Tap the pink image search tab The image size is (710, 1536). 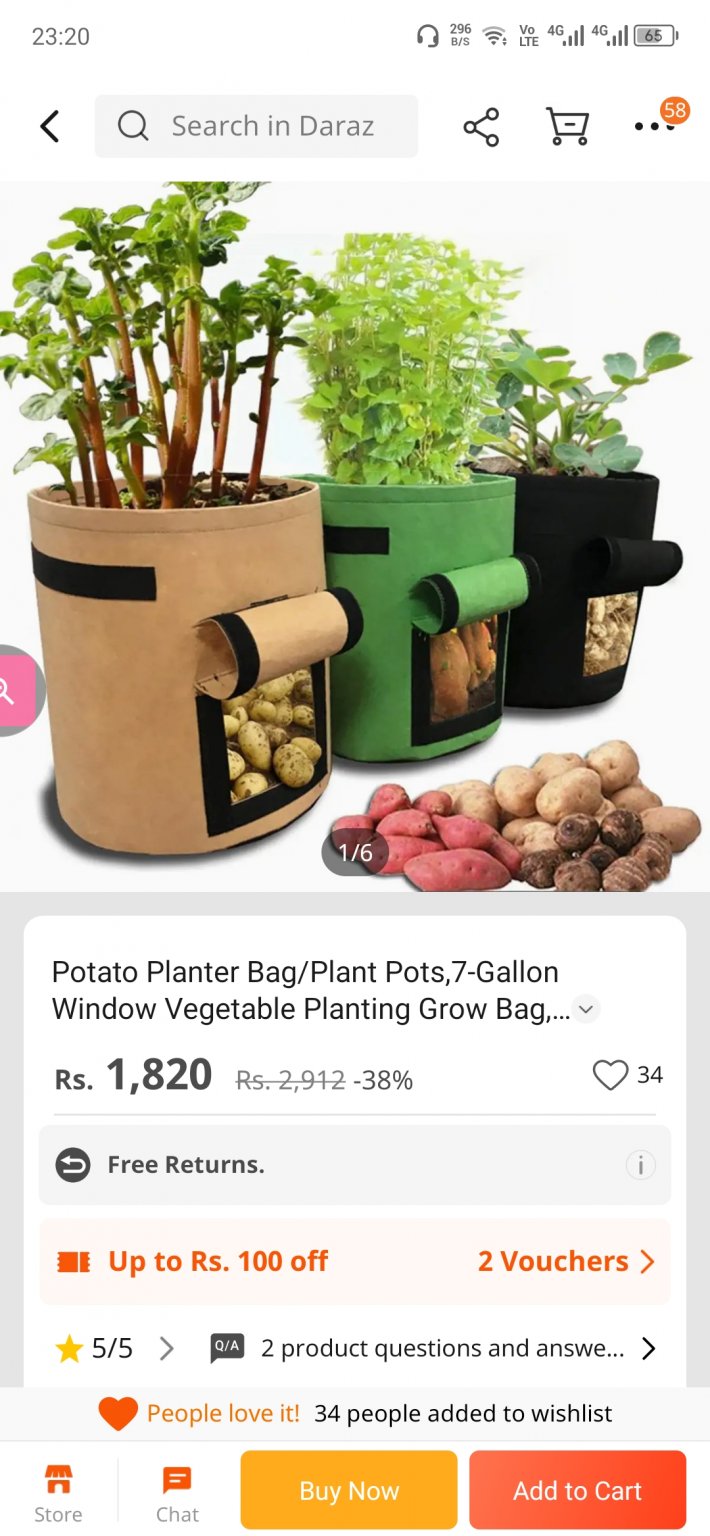pyautogui.click(x=18, y=690)
